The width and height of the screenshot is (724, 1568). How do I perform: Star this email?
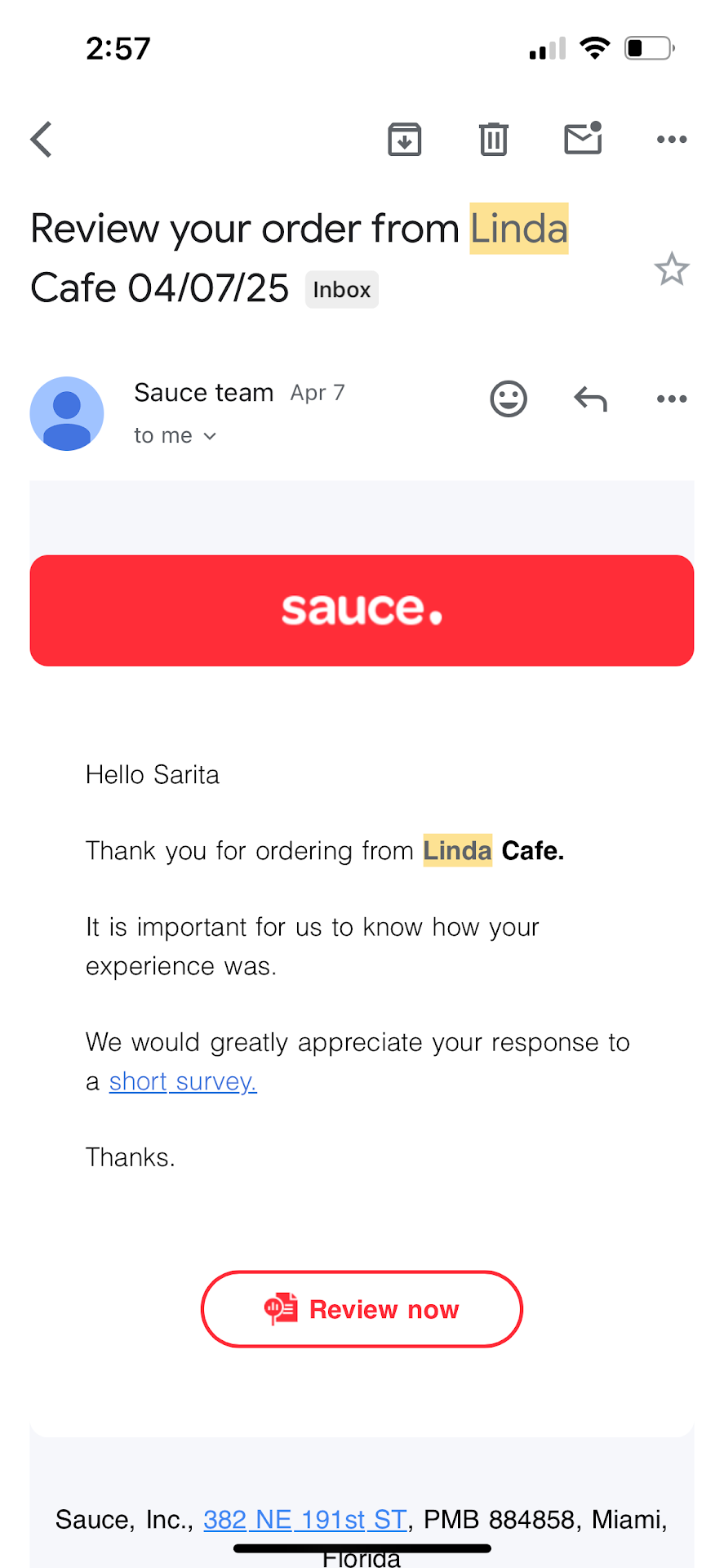click(x=671, y=269)
